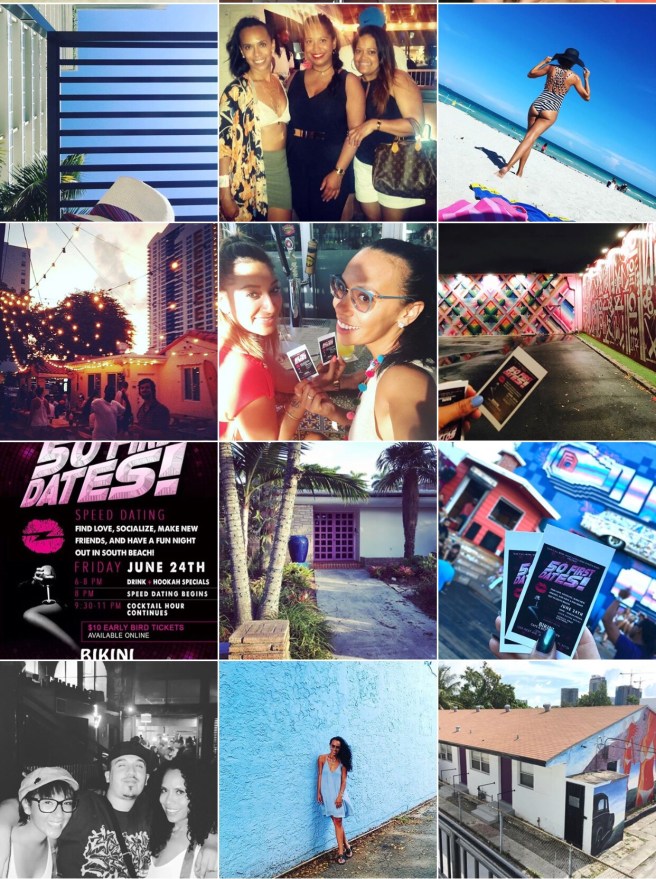Image resolution: width=656 pixels, height=879 pixels.
Task: Open the black-and-white photo of three friends
Action: [x=108, y=769]
